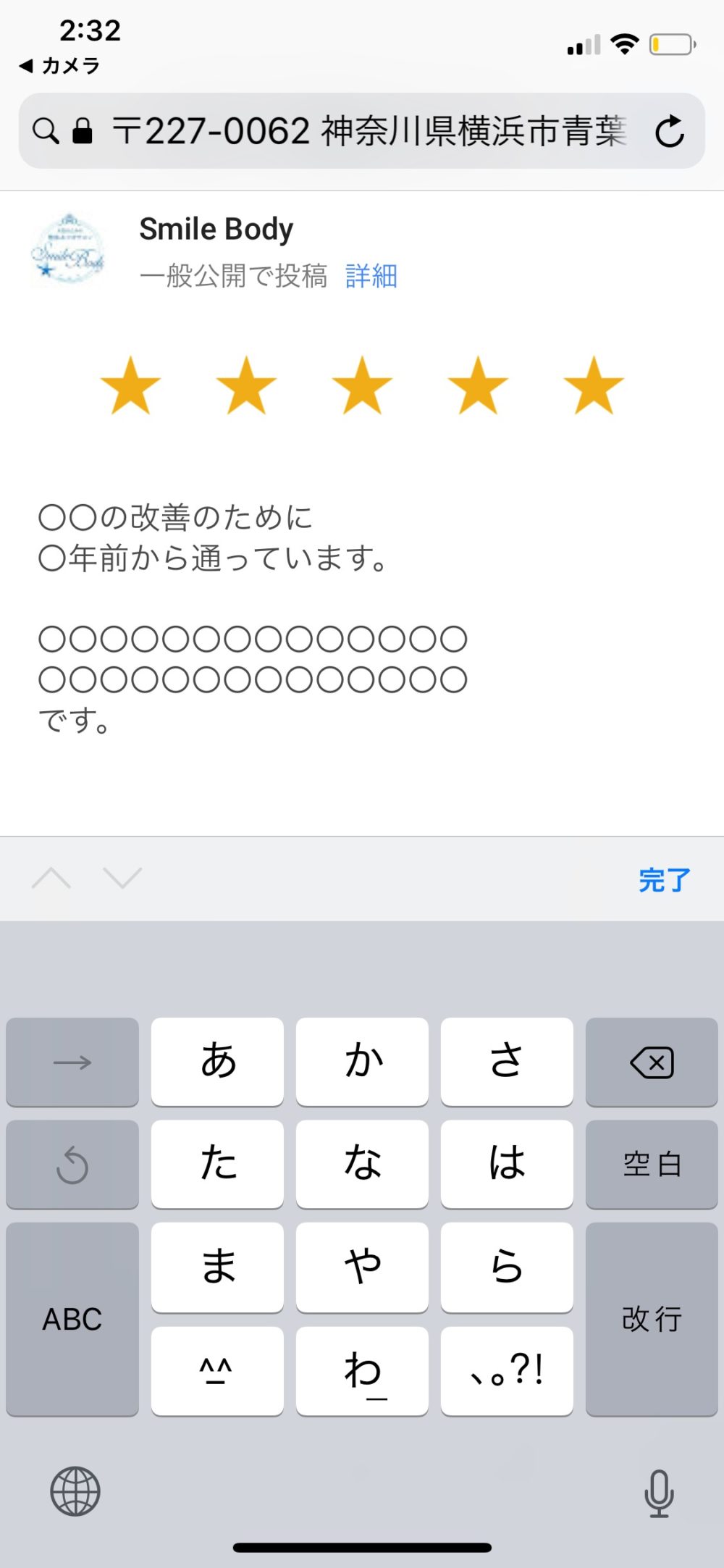Tap the 改行 key

(652, 1319)
